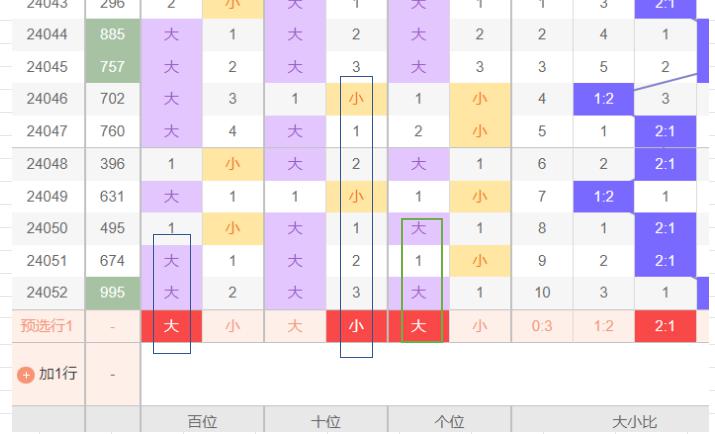Select 大 for 十位 in 预选行1
The image size is (715, 434).
pyautogui.click(x=295, y=325)
